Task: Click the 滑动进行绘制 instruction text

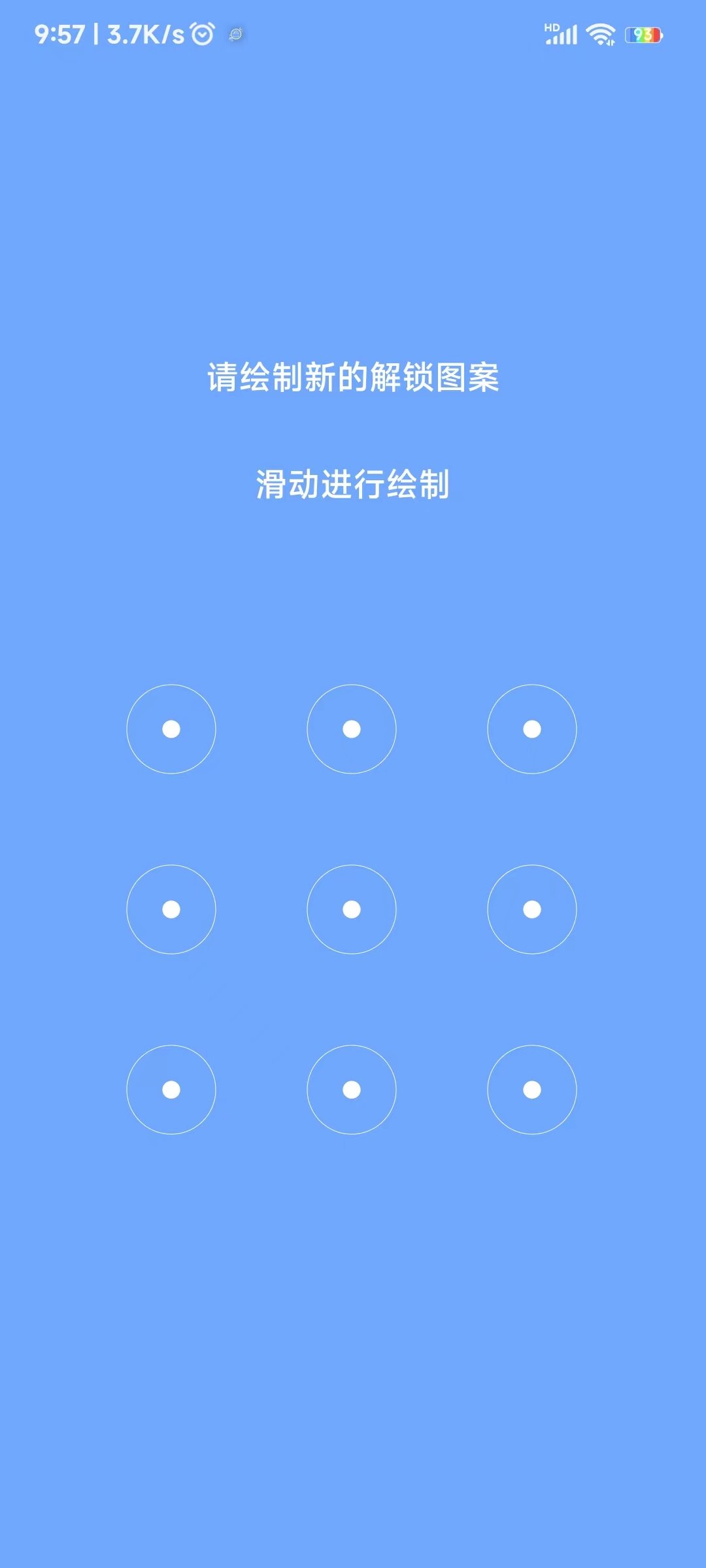Action: [x=353, y=482]
